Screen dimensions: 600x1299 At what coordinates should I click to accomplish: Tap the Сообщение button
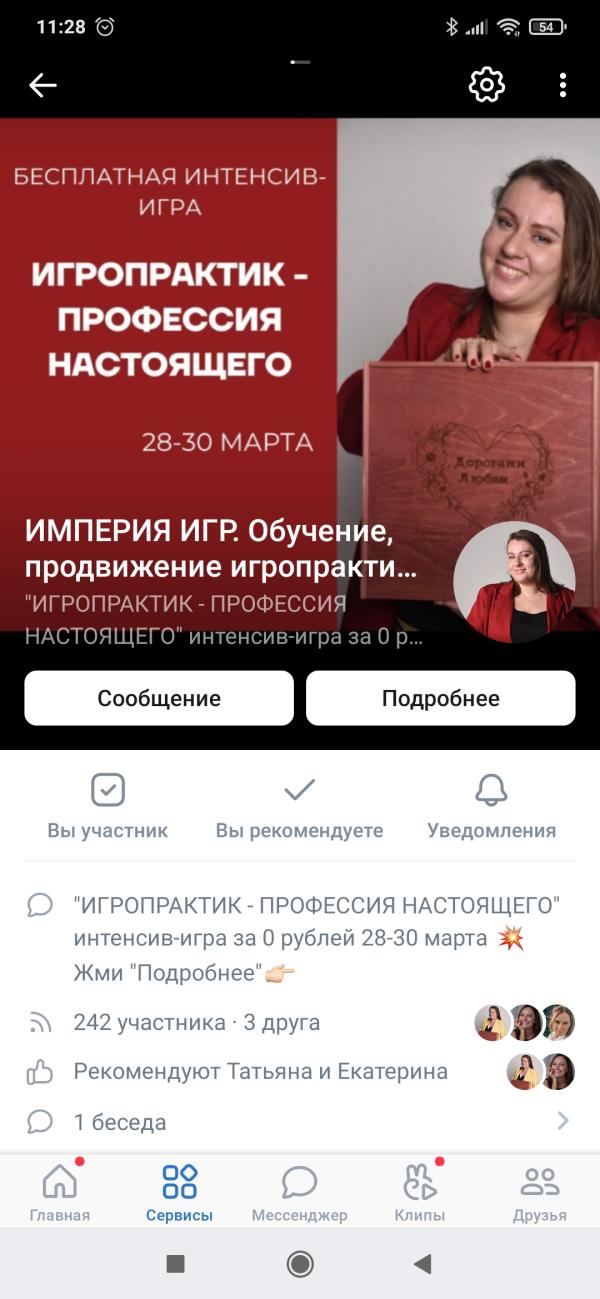[159, 698]
